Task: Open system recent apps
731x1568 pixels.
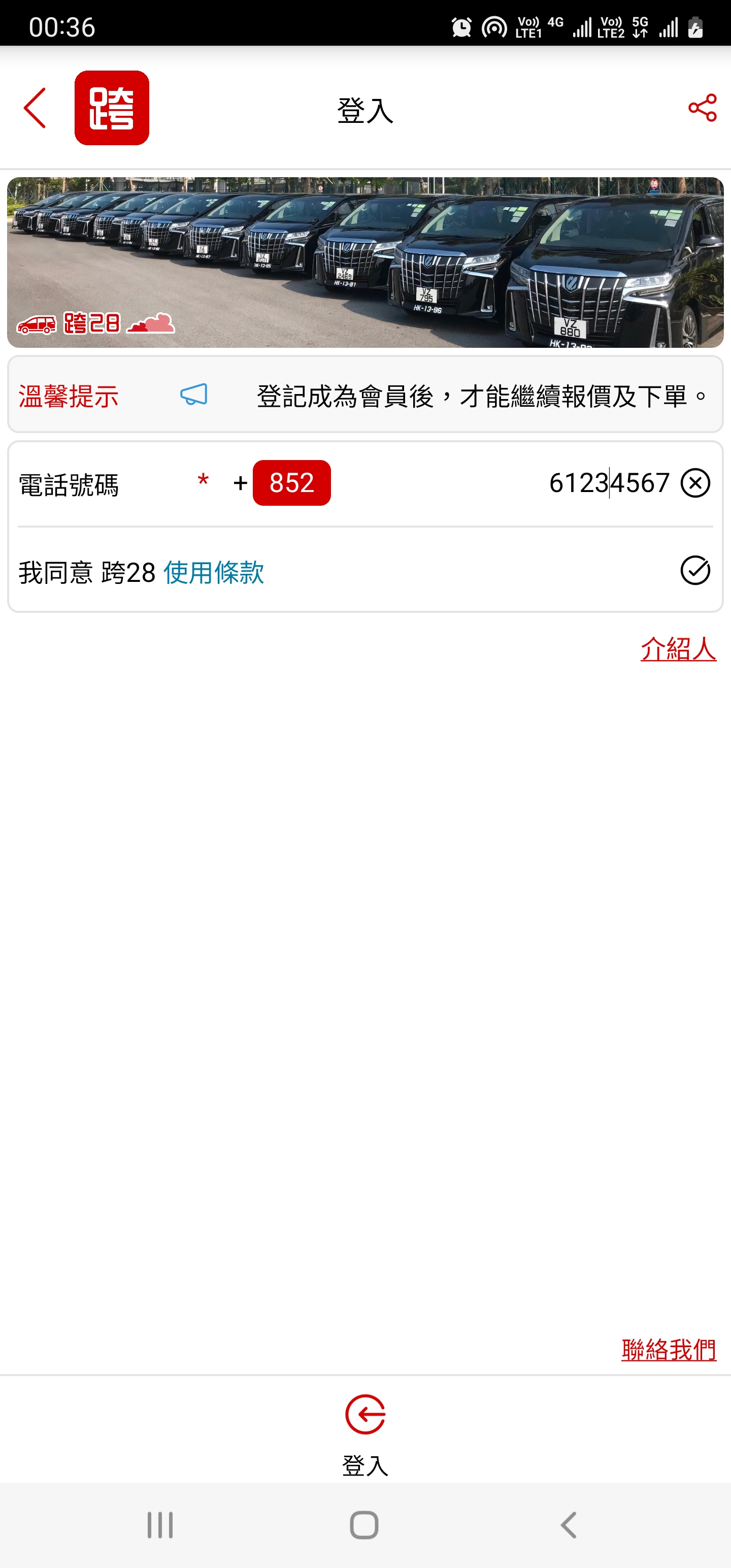Action: pyautogui.click(x=160, y=1525)
